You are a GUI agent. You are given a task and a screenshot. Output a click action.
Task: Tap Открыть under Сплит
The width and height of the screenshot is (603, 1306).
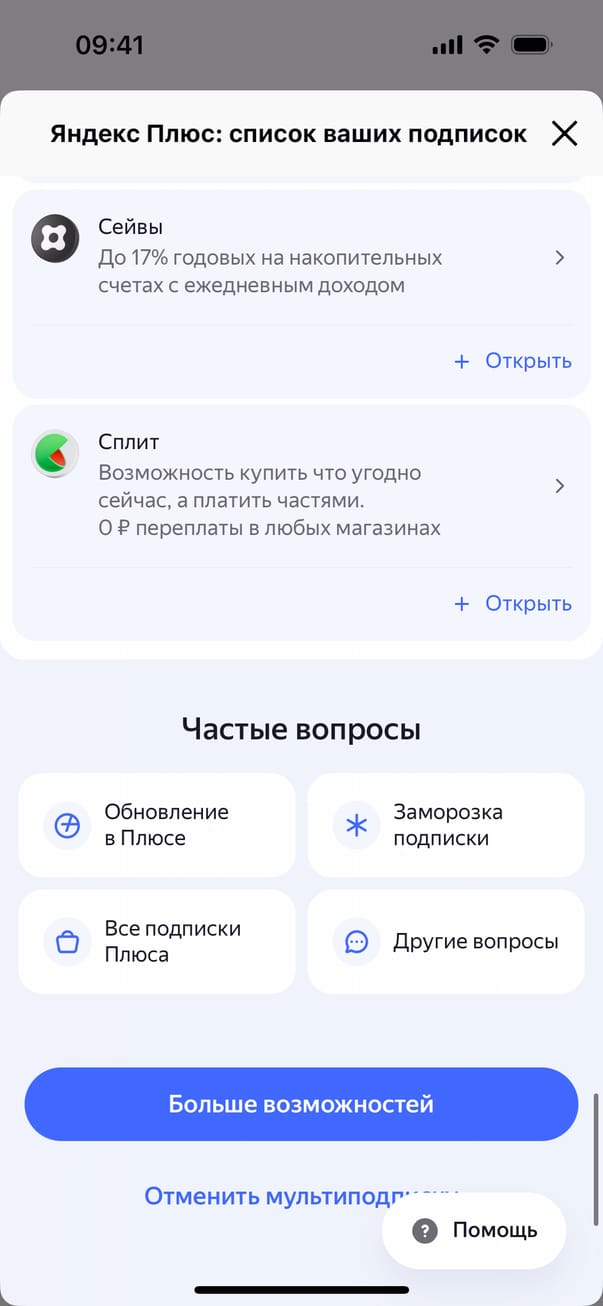tap(514, 604)
